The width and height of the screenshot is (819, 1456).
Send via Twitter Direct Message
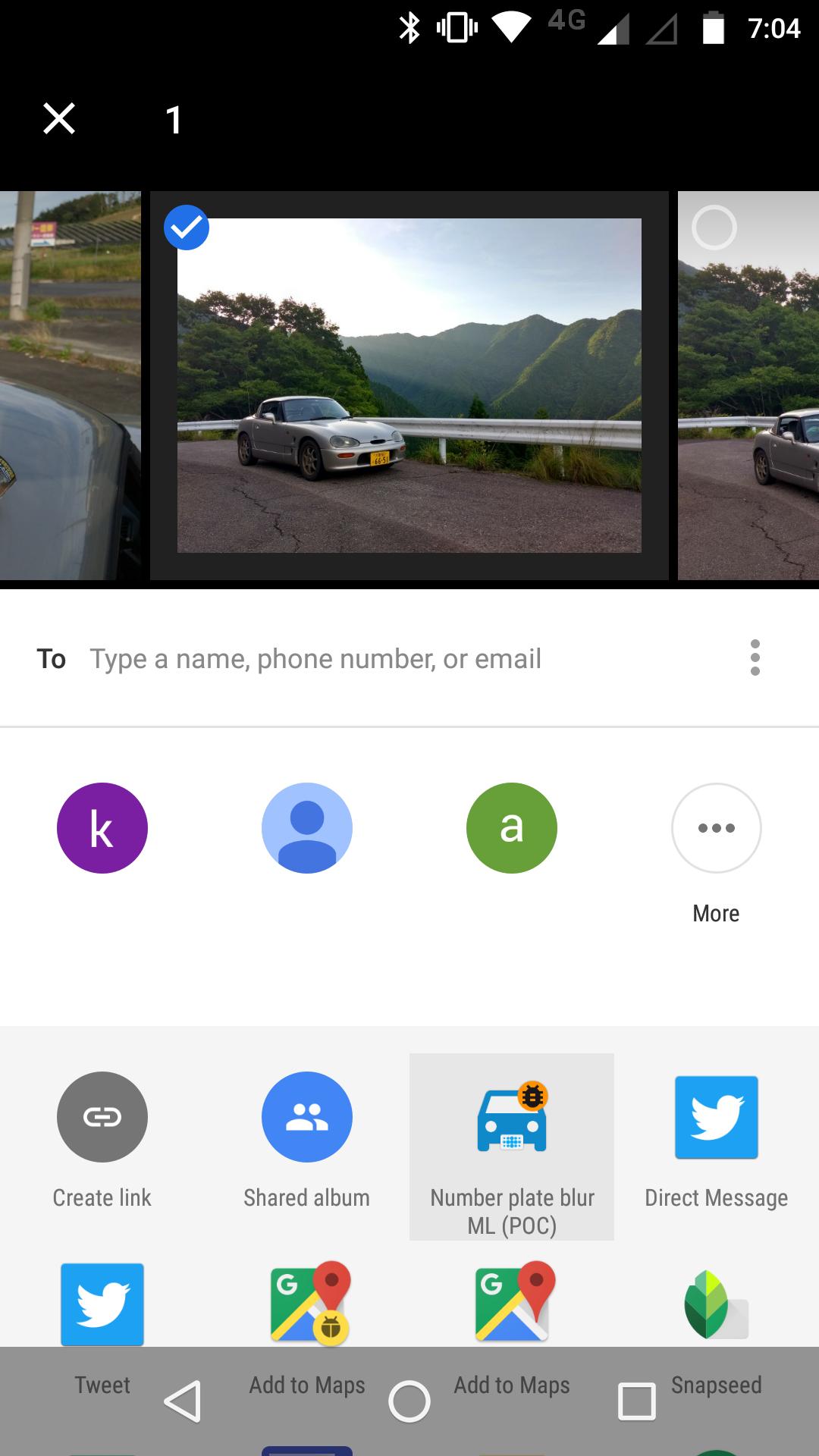coord(716,1117)
